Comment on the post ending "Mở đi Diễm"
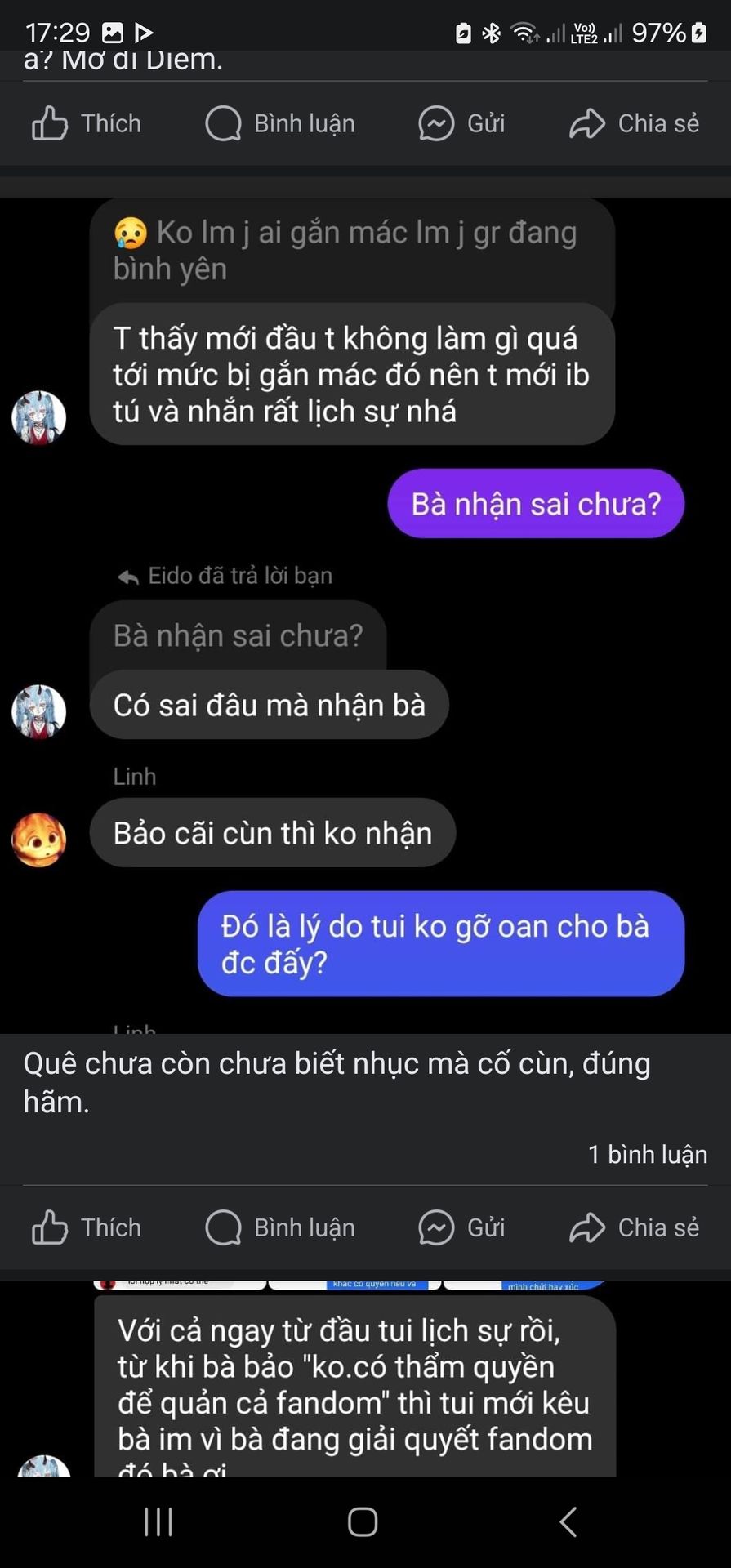Viewport: 731px width, 1568px height. pos(280,124)
